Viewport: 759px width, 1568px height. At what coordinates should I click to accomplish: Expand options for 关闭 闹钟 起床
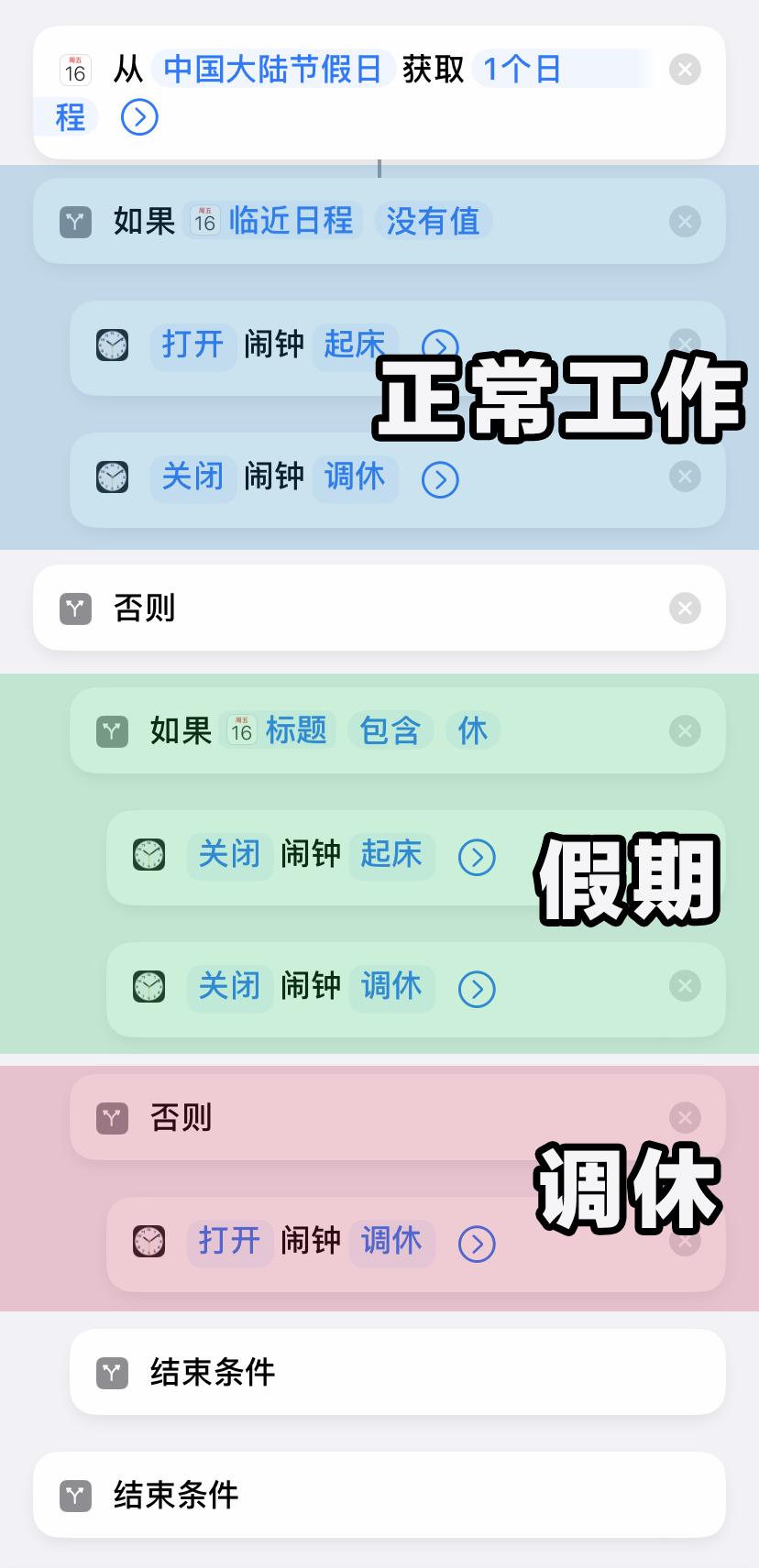pyautogui.click(x=477, y=858)
